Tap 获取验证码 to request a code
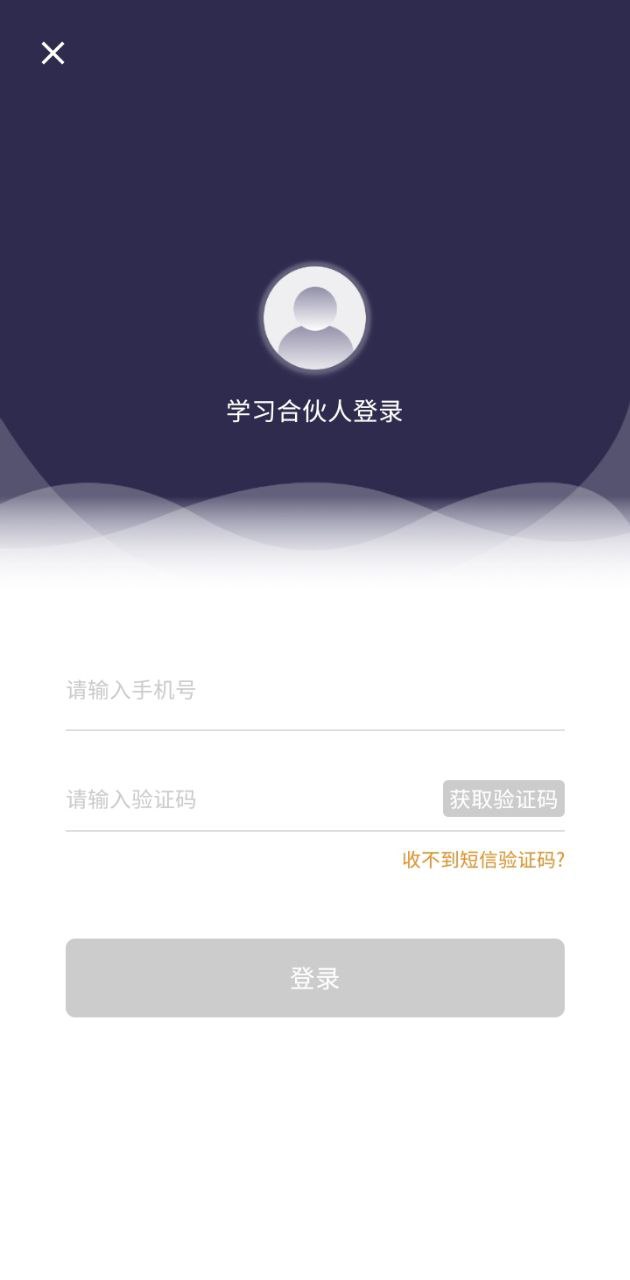Screen dimensions: 630x1280 click(x=503, y=799)
